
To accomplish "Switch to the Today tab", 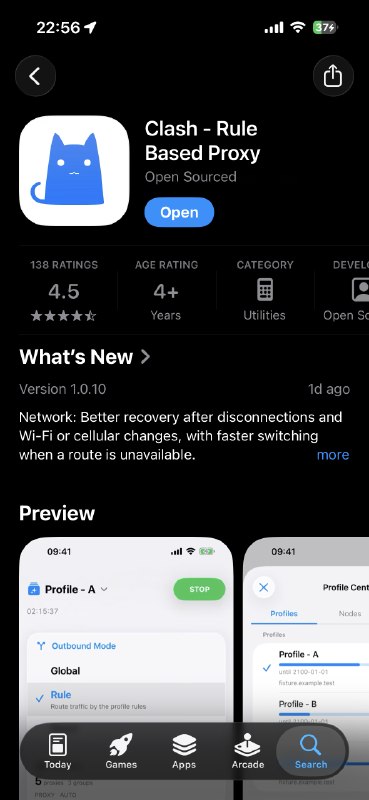I will pos(58,751).
